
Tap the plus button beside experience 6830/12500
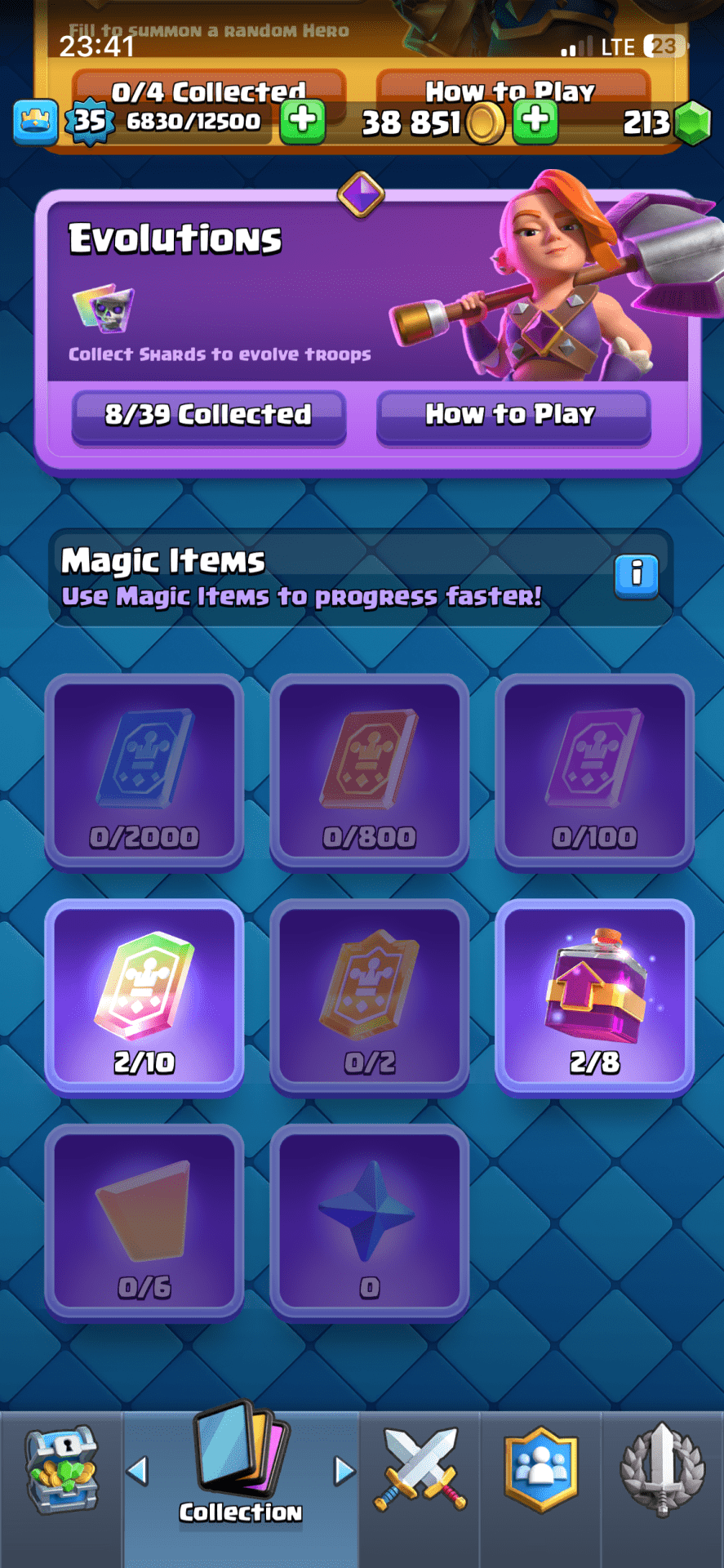[303, 121]
